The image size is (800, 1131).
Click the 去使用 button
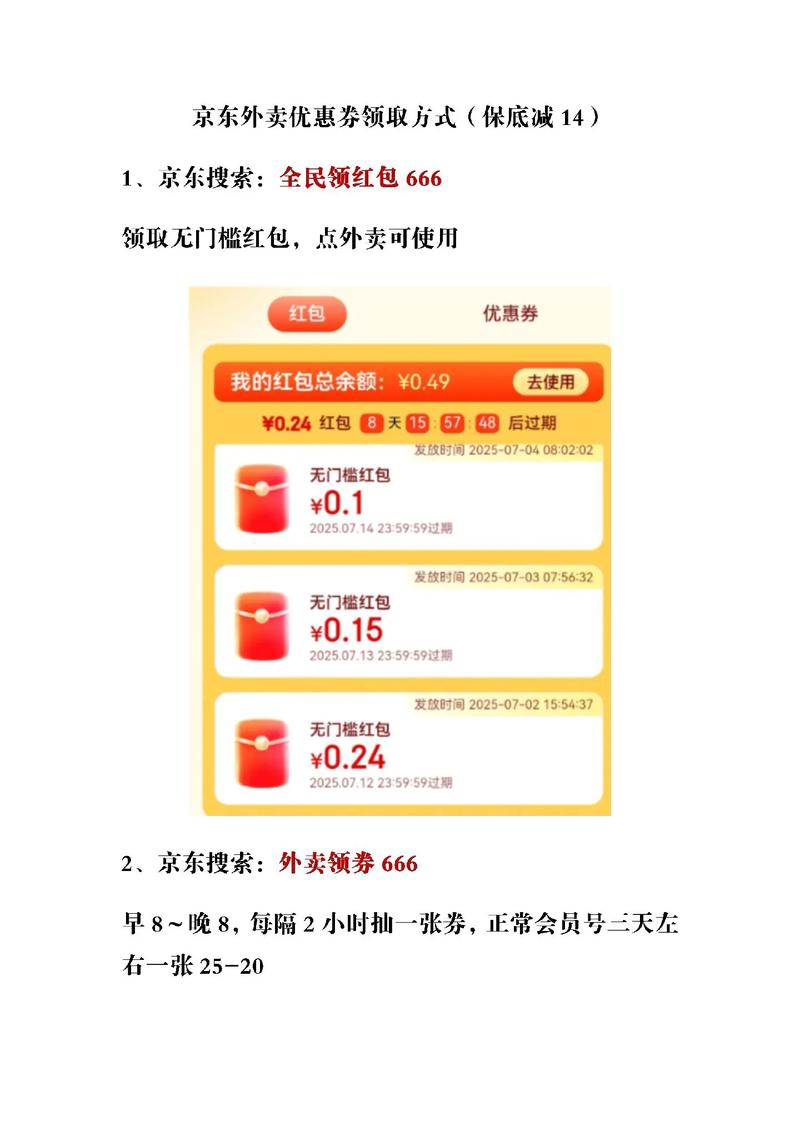coord(550,381)
